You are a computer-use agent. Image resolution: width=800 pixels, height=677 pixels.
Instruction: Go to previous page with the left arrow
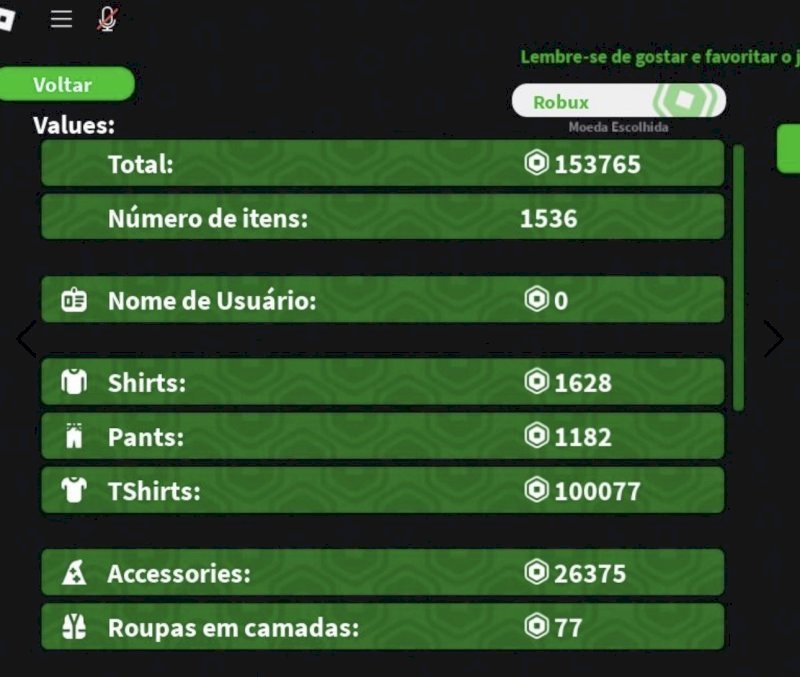tap(26, 339)
